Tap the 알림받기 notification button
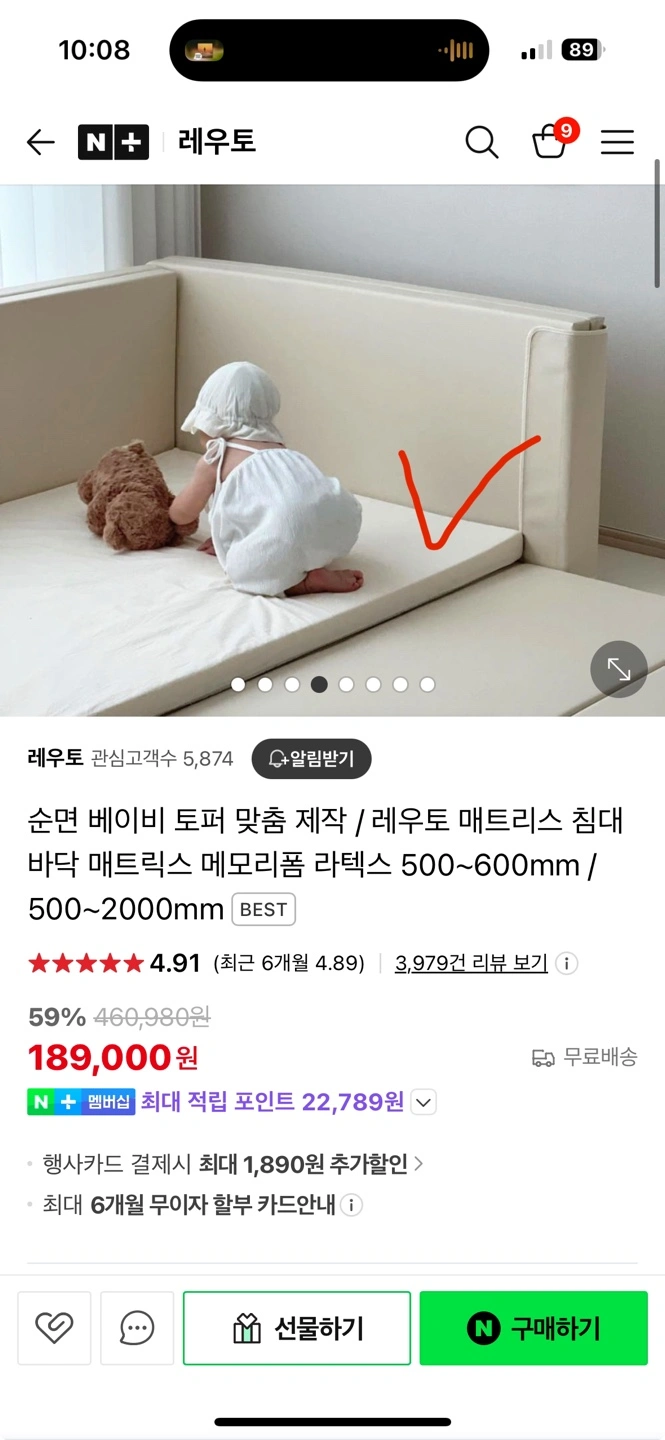The image size is (665, 1440). (x=311, y=759)
